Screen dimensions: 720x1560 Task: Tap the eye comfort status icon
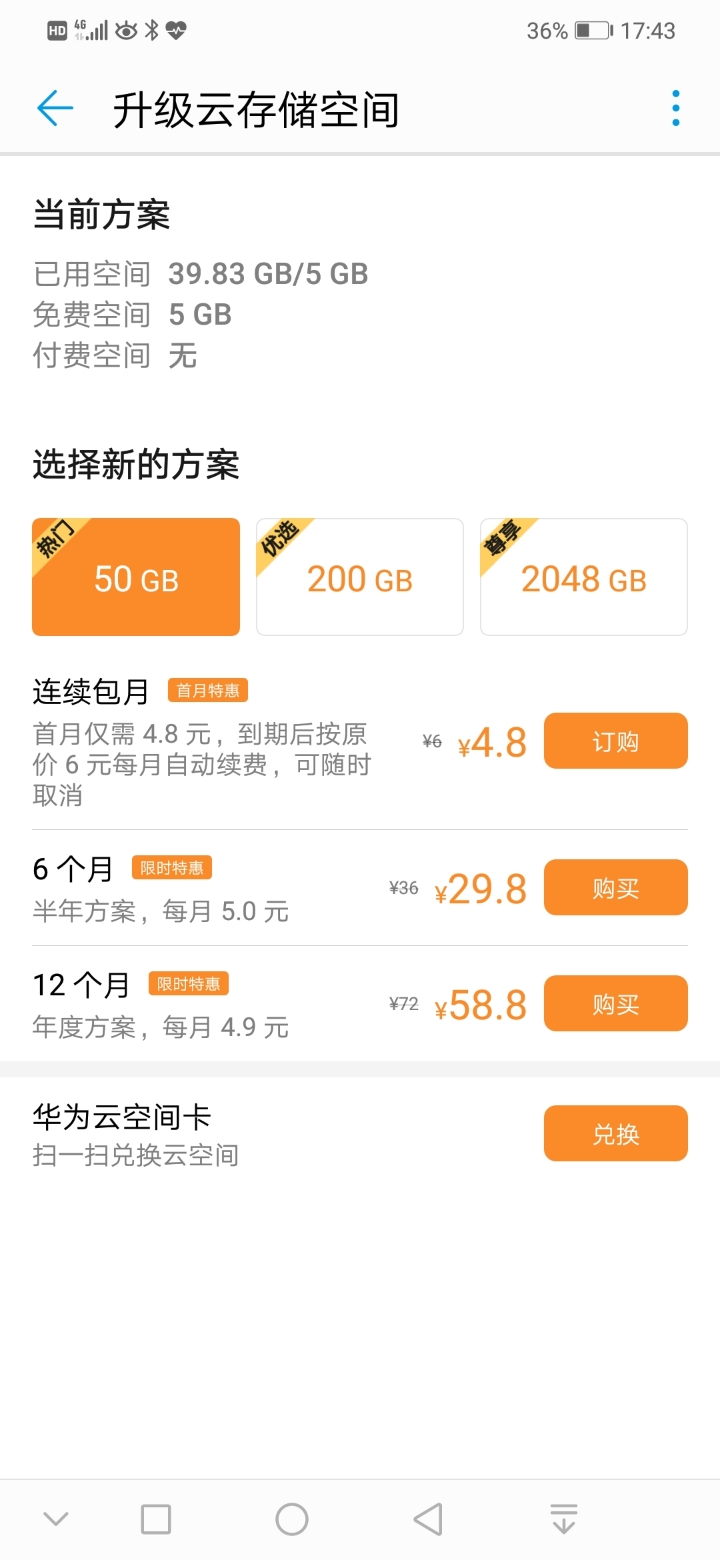125,30
